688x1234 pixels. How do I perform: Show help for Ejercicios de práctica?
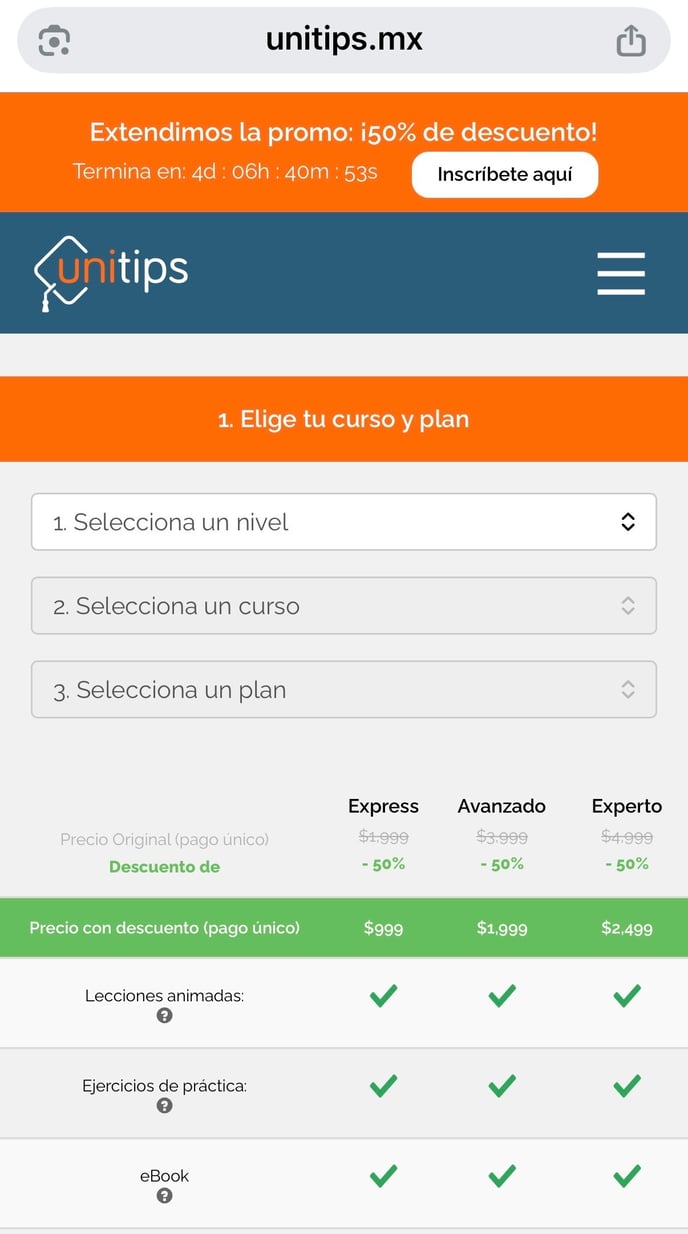[x=165, y=1106]
